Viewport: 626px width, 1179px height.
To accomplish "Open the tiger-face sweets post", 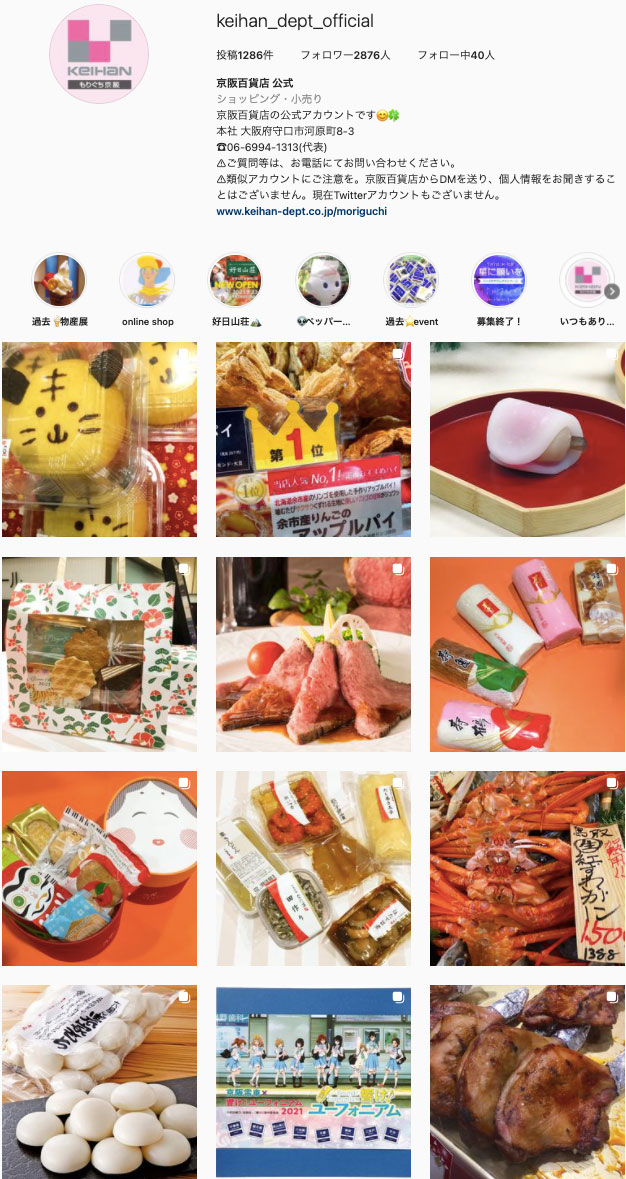I will [99, 439].
